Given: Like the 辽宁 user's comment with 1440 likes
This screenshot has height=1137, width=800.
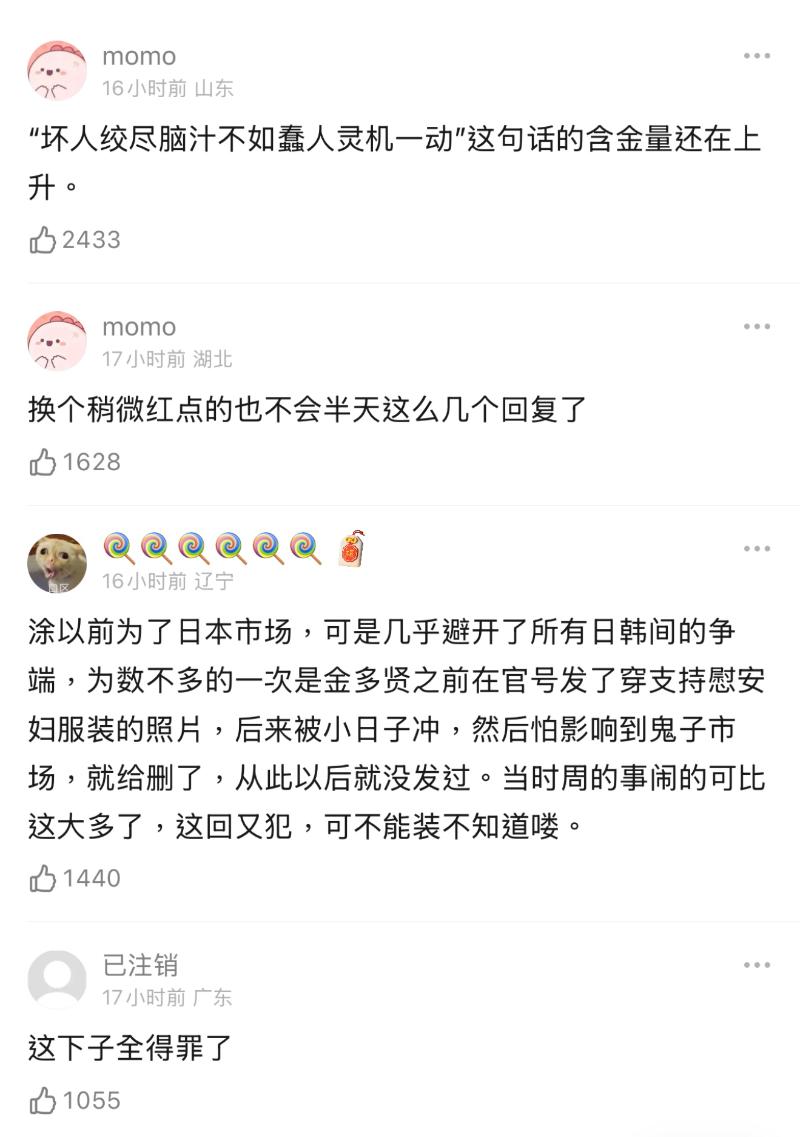Looking at the screenshot, I should click(43, 879).
